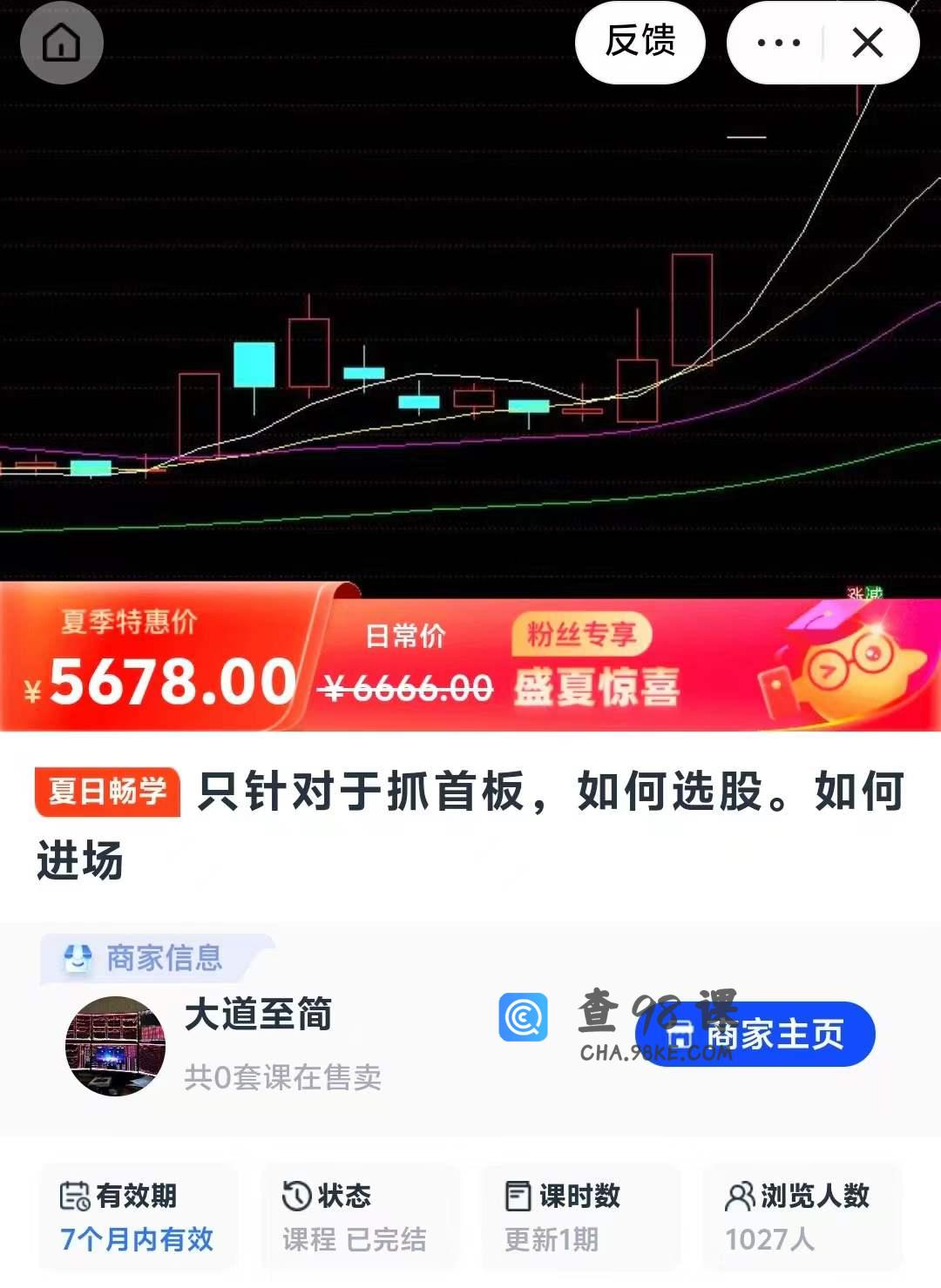The image size is (941, 1288).
Task: Go to the mini program home icon
Action: click(61, 43)
